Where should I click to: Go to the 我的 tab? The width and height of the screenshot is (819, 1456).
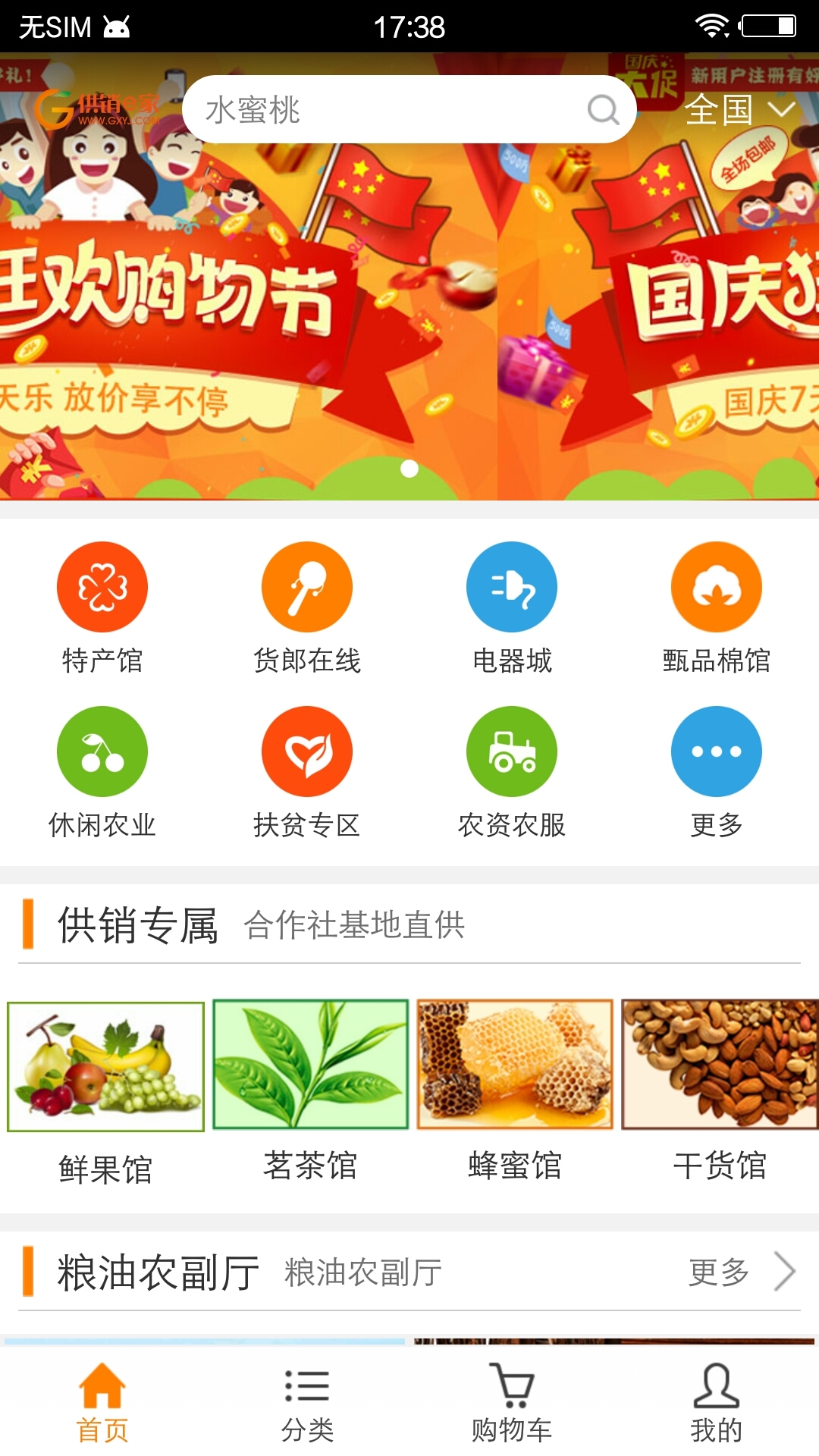click(717, 1403)
